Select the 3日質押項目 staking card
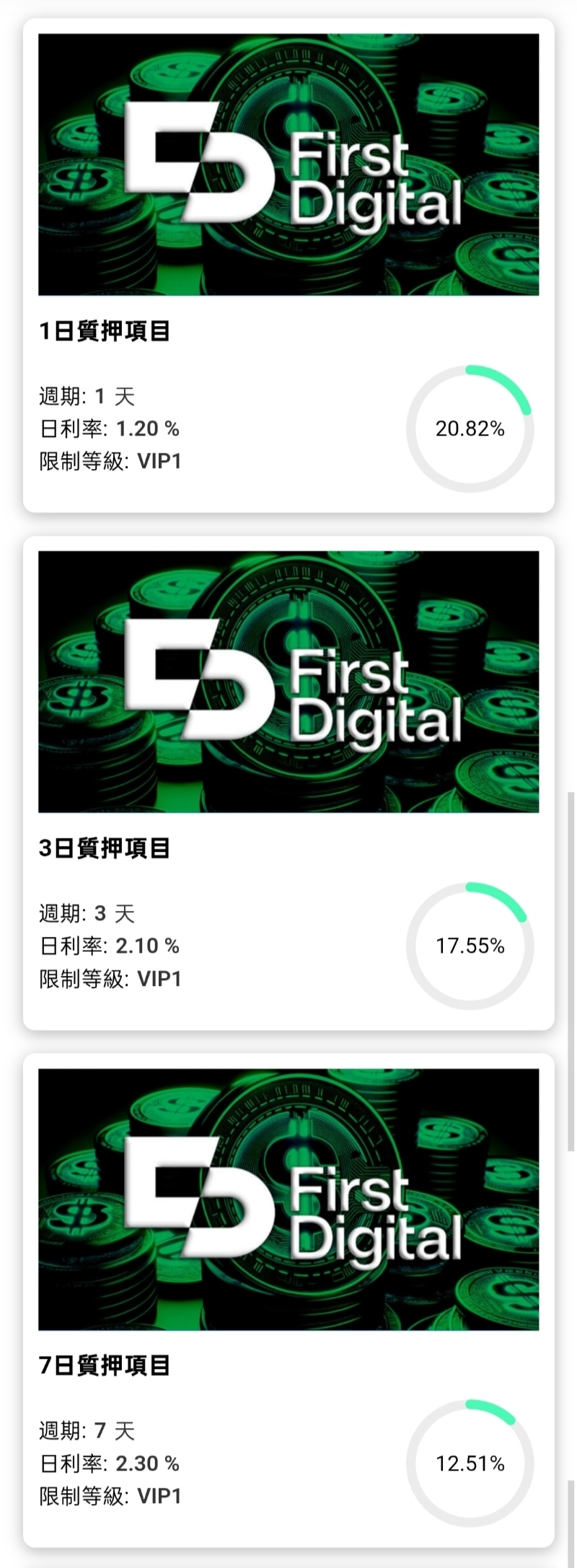577x1568 pixels. [288, 783]
